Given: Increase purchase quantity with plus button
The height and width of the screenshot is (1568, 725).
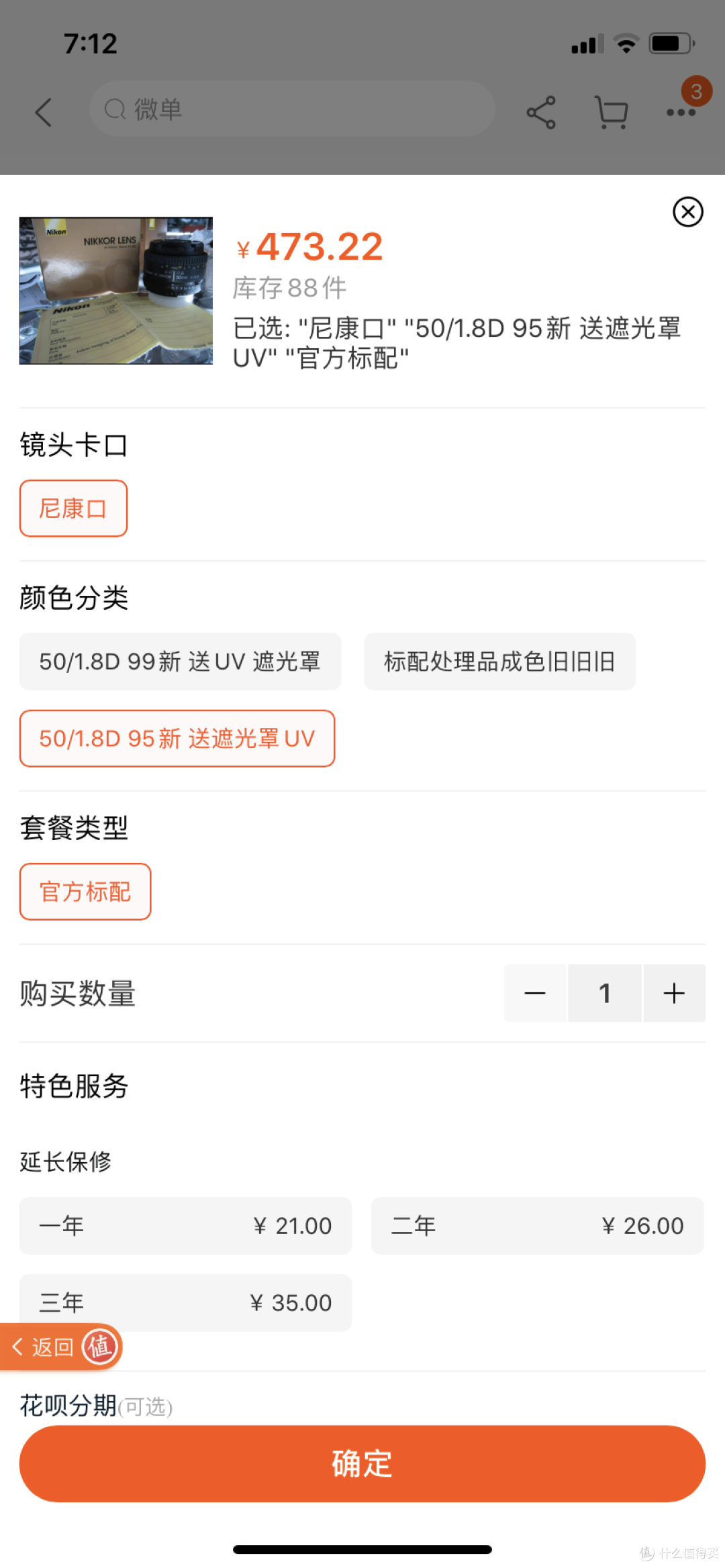Looking at the screenshot, I should 674,994.
